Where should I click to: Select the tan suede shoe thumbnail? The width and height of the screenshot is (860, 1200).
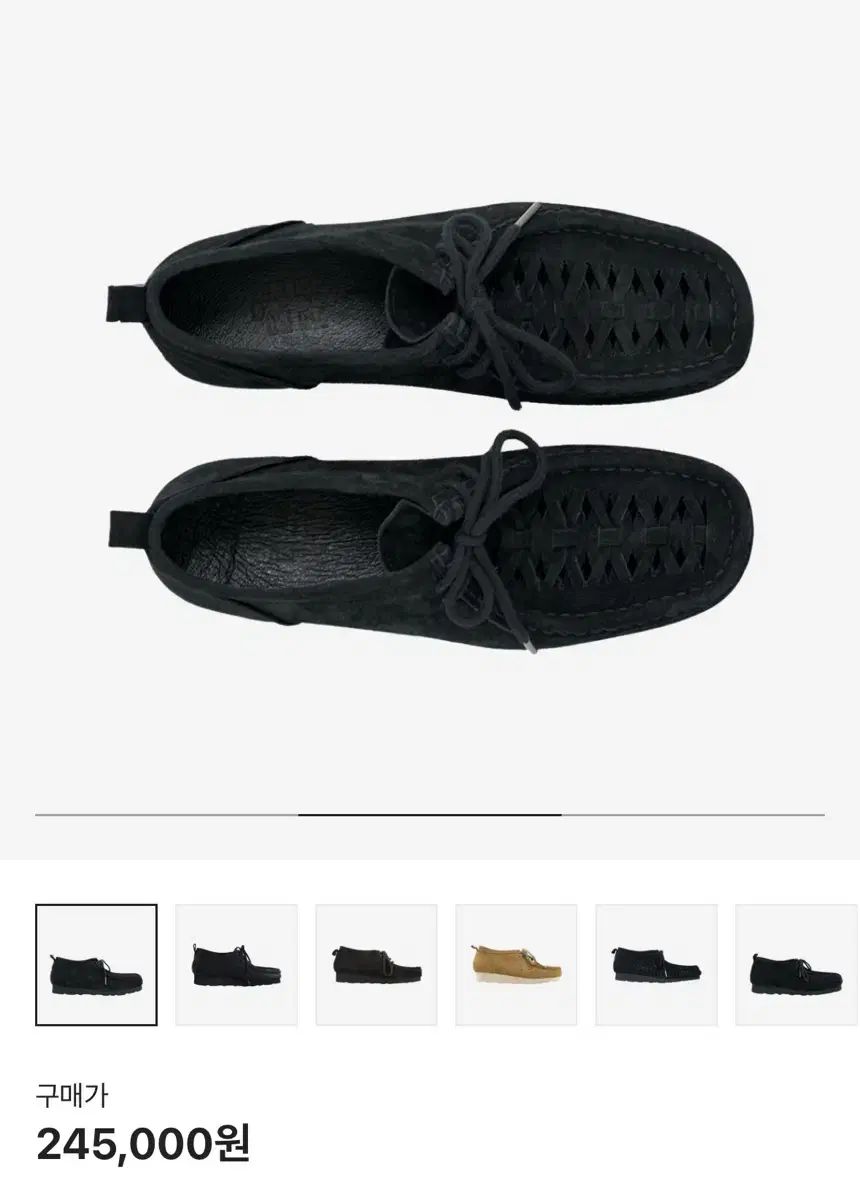click(x=516, y=964)
